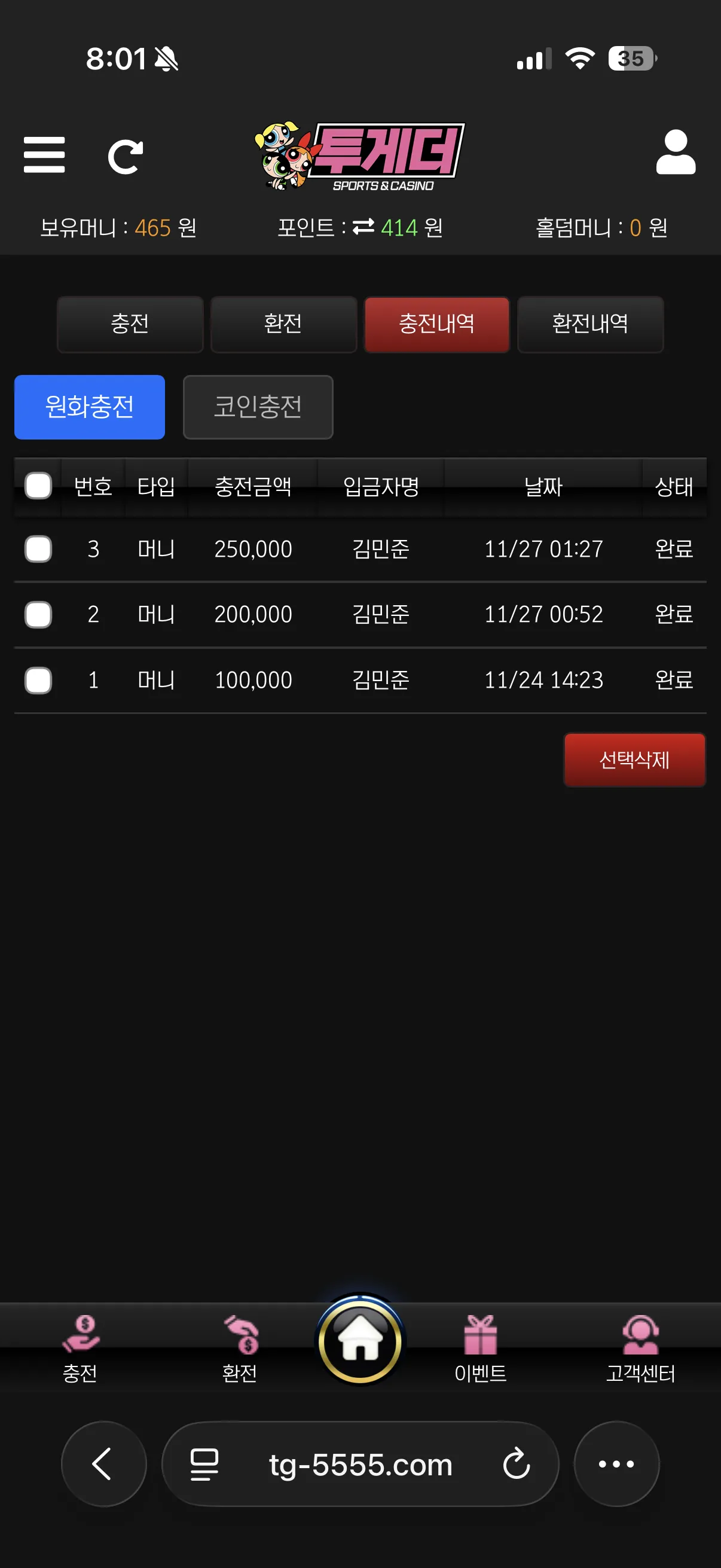Open 이벤트 in the bottom navigation
This screenshot has height=1568, width=721.
click(x=481, y=1349)
